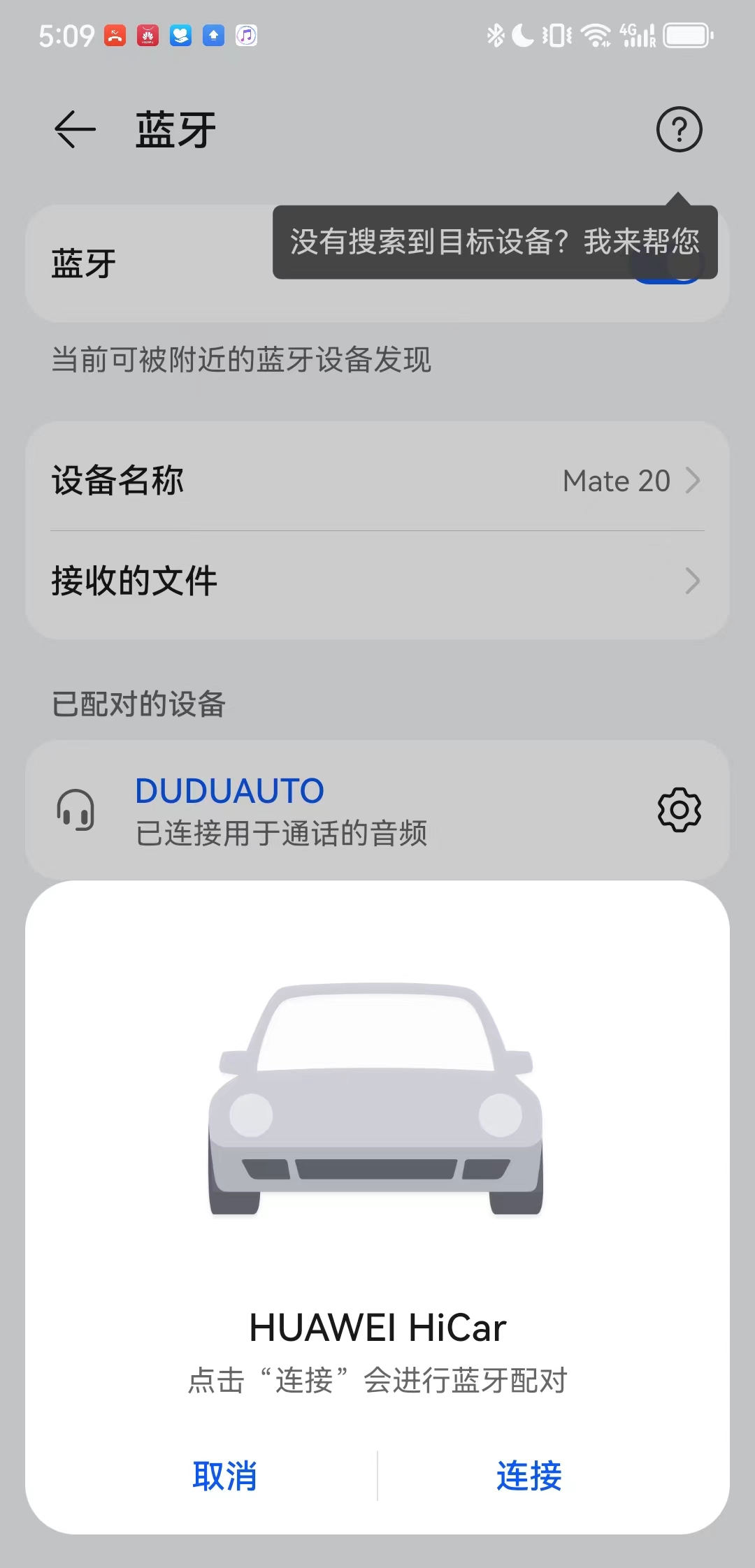Open the help question mark icon
Screen dimensions: 755x1568
point(679,130)
